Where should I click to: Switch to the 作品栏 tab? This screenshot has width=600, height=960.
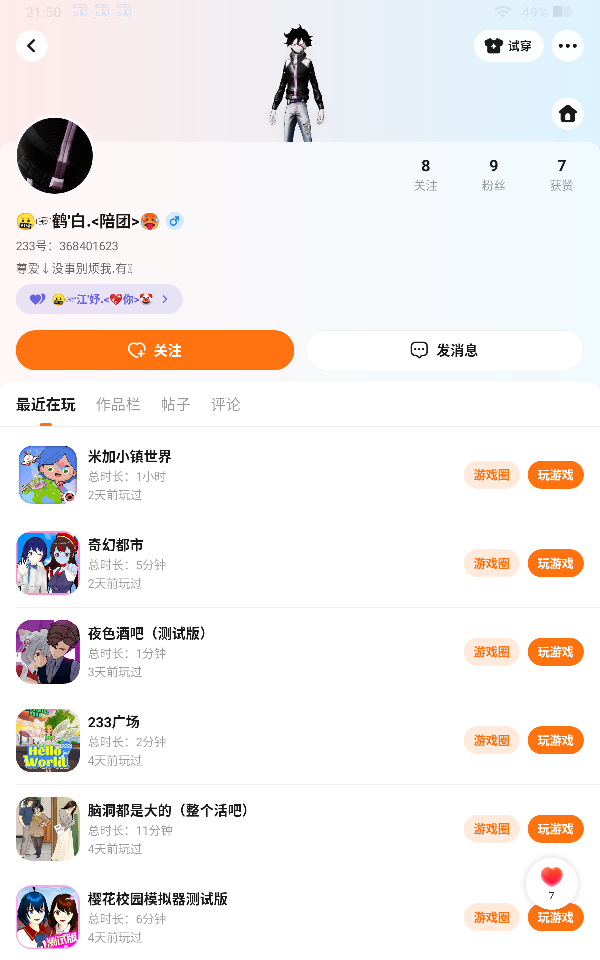pyautogui.click(x=118, y=405)
